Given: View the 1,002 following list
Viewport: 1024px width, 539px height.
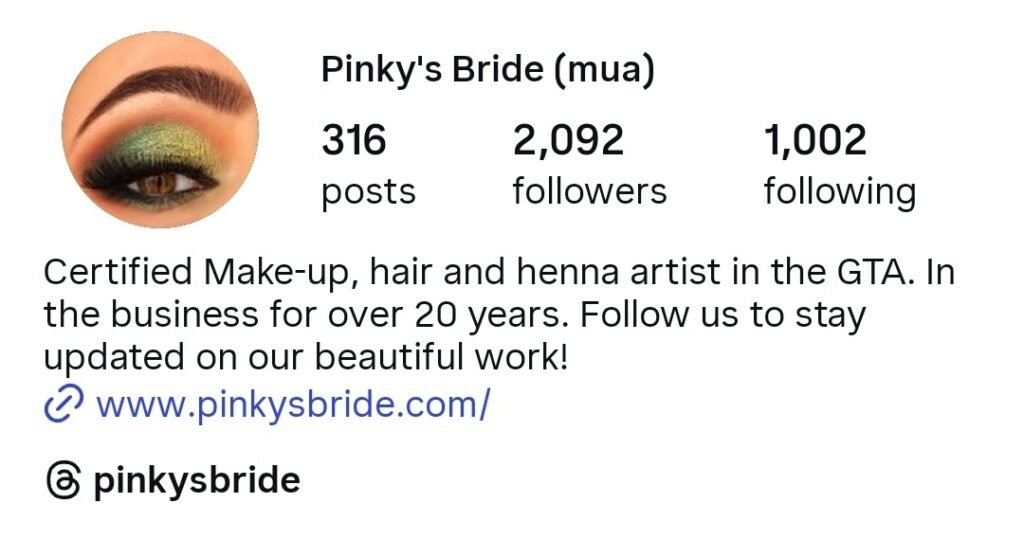Looking at the screenshot, I should (839, 165).
